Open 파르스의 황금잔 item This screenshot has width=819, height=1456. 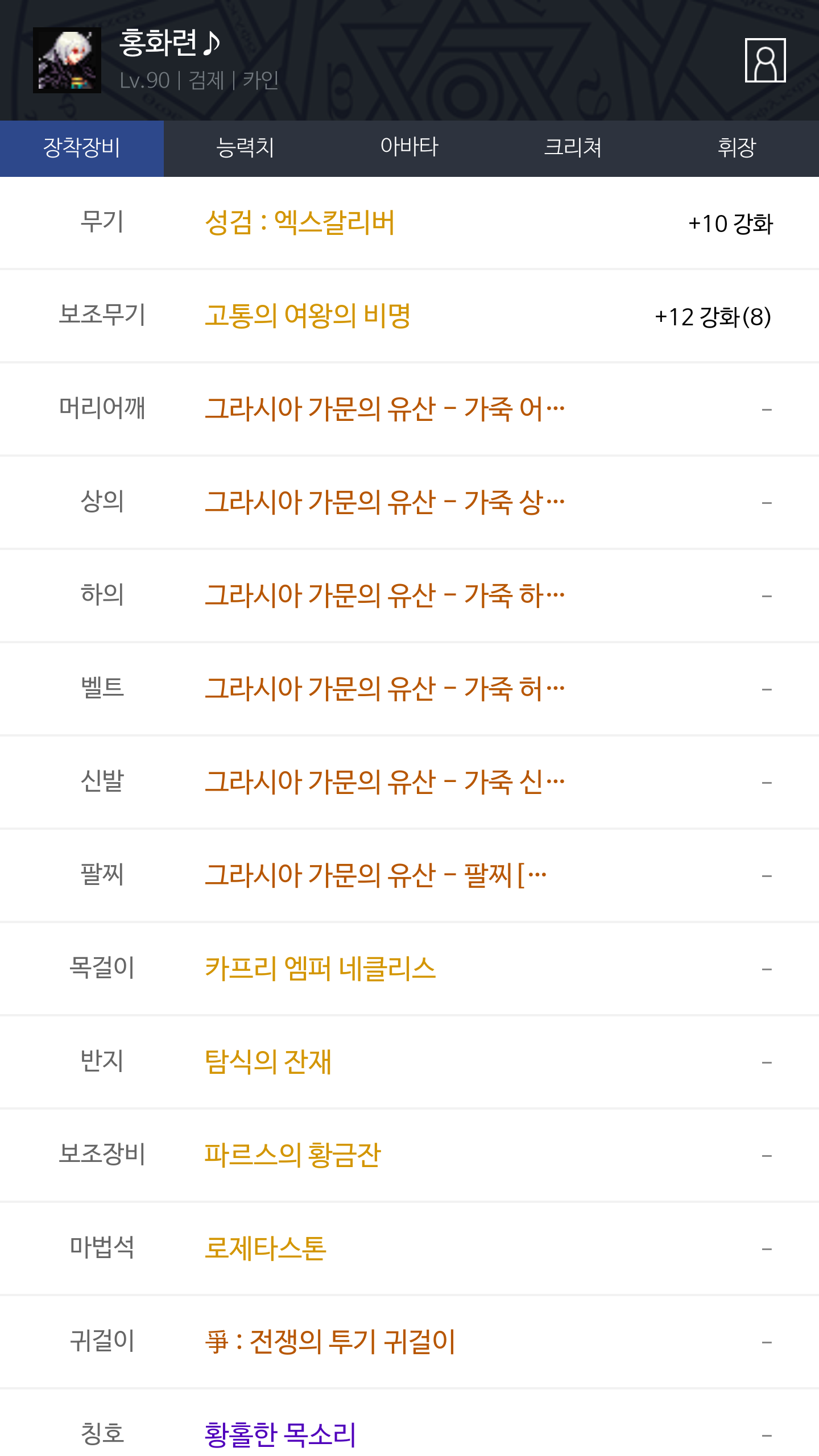pyautogui.click(x=292, y=1155)
